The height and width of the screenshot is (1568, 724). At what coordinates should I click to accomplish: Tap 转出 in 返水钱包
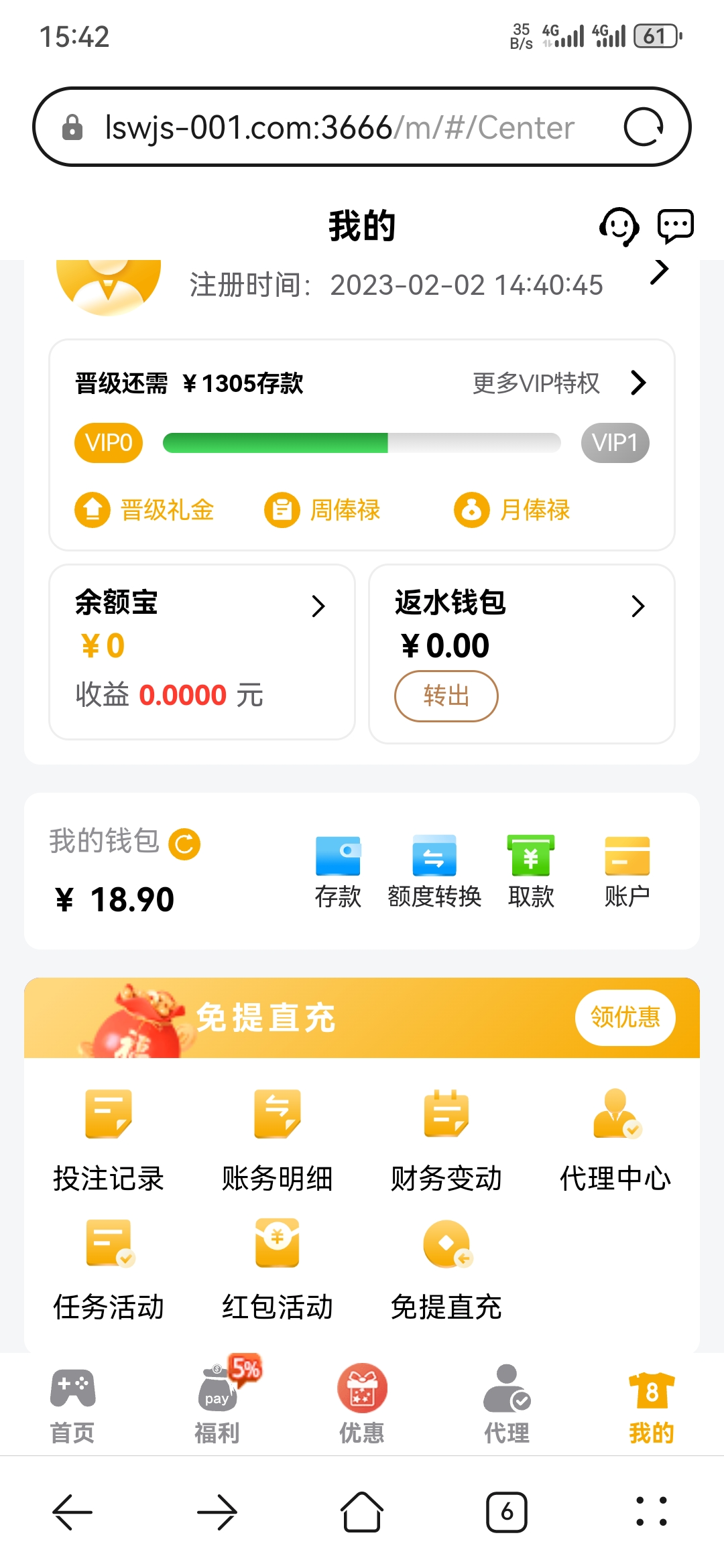pyautogui.click(x=446, y=696)
